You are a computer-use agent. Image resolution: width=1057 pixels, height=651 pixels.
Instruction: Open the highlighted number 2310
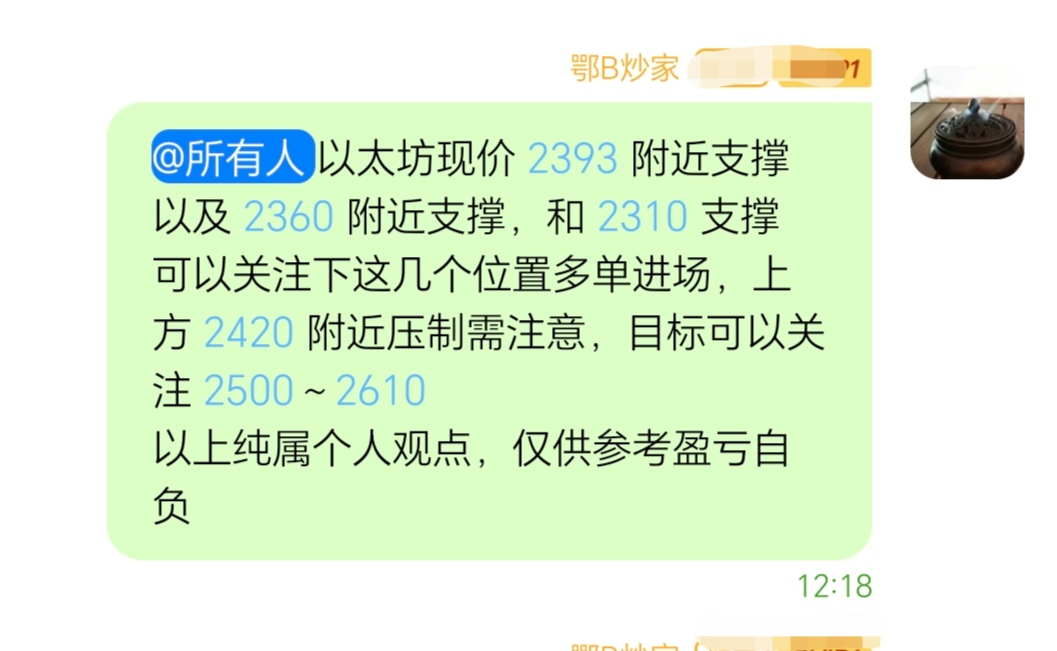point(643,217)
